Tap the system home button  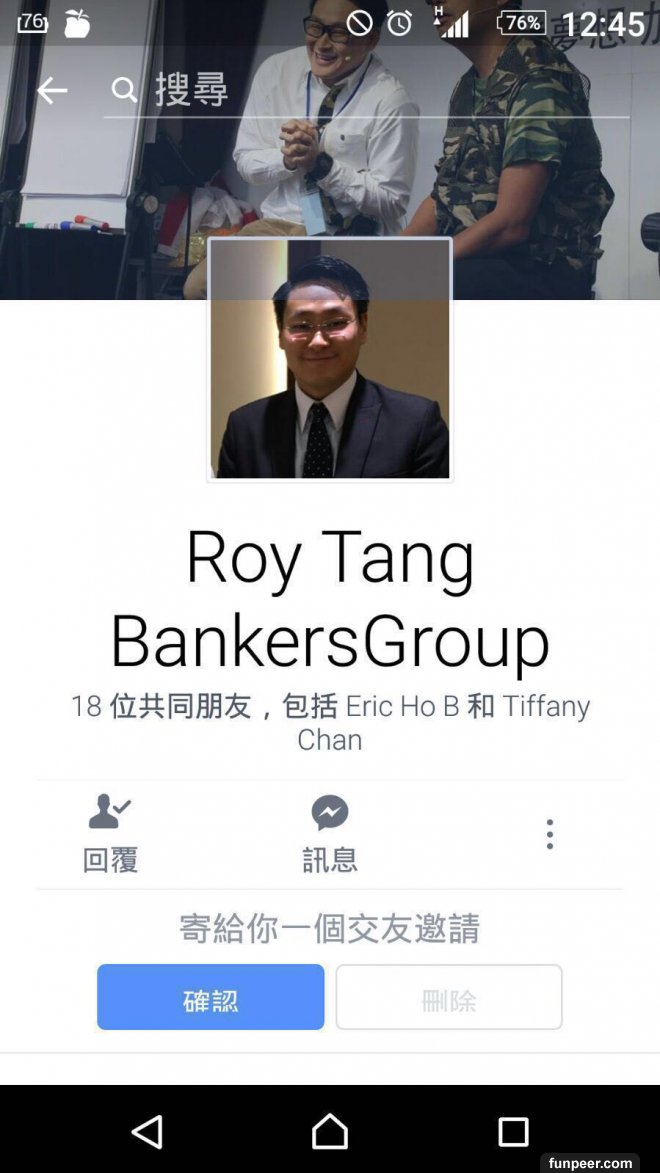click(x=330, y=1132)
